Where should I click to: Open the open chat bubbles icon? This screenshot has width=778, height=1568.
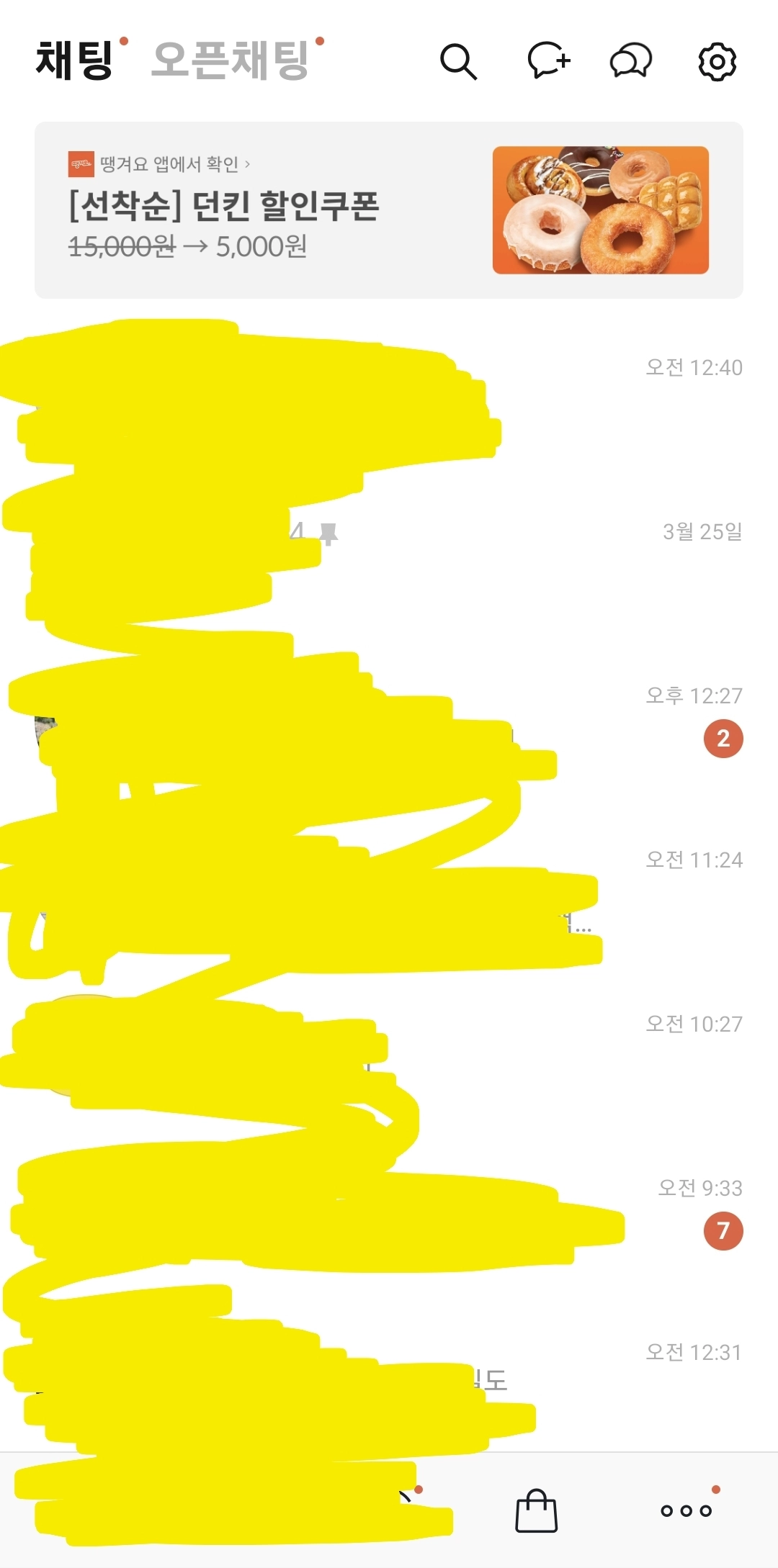point(631,61)
